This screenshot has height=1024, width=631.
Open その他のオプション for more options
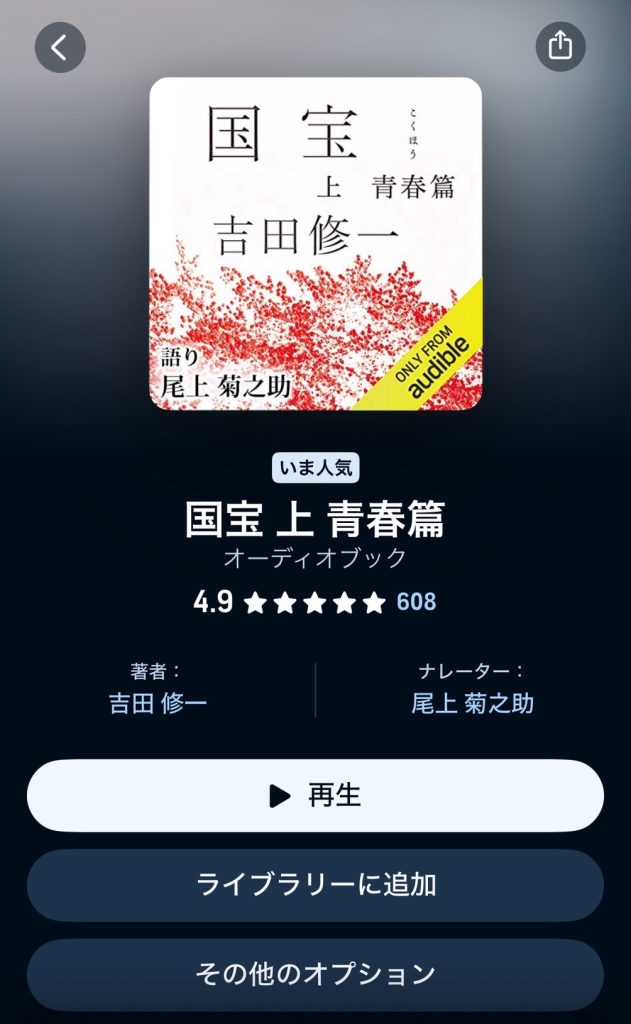click(x=315, y=973)
